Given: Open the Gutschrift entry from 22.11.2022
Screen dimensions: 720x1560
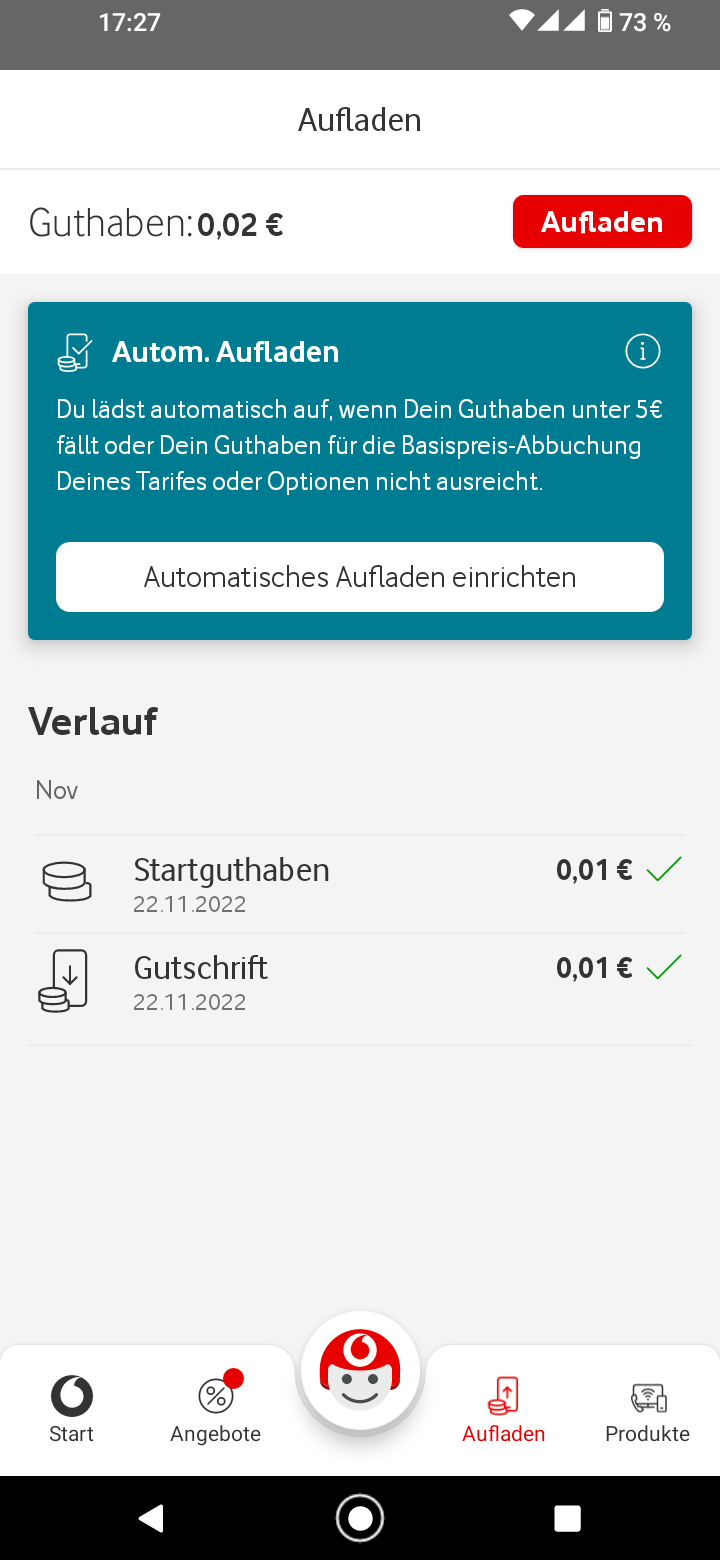Looking at the screenshot, I should click(360, 983).
